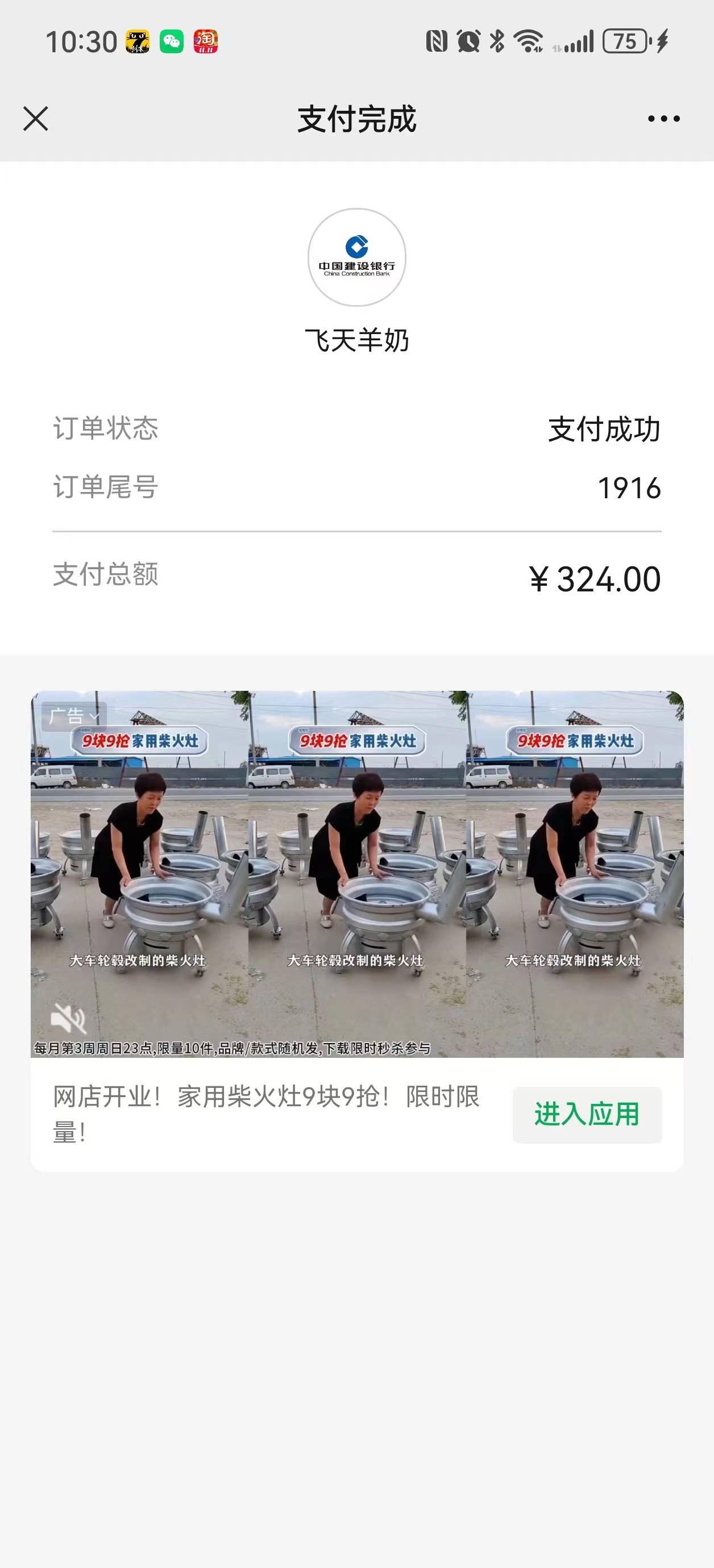Expand the 广告 label dropdown
Screen dimensions: 714x1568
[74, 716]
